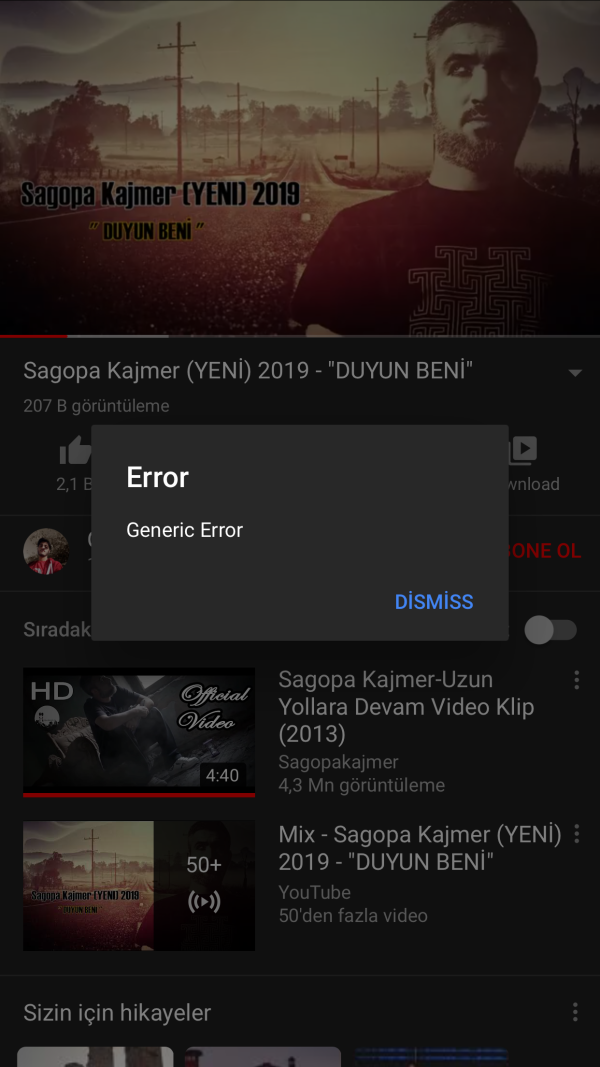Open options for the Mix playlist

click(x=576, y=834)
